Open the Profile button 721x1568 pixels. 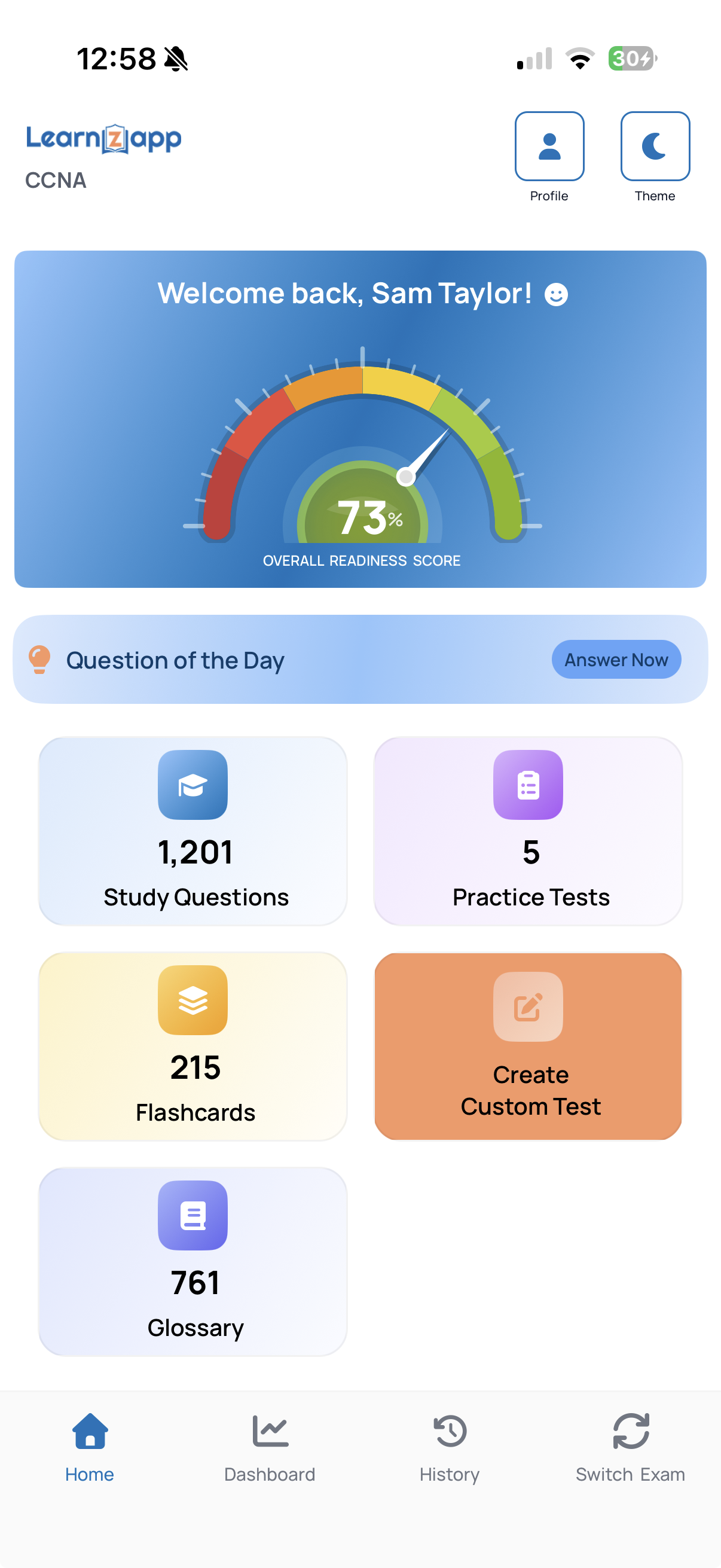[549, 147]
